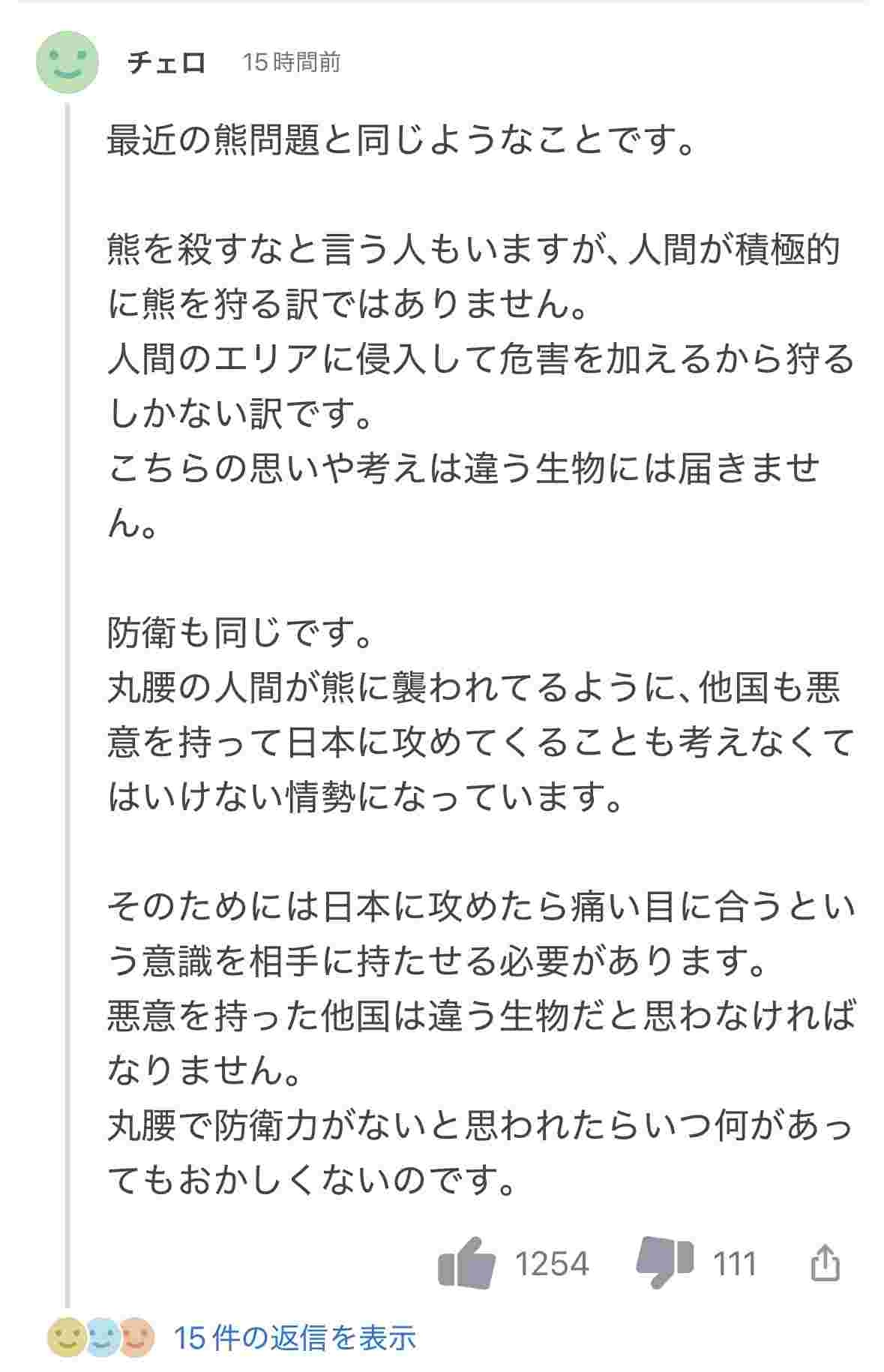Share チェロ's comment
The width and height of the screenshot is (884, 1372).
825,1264
